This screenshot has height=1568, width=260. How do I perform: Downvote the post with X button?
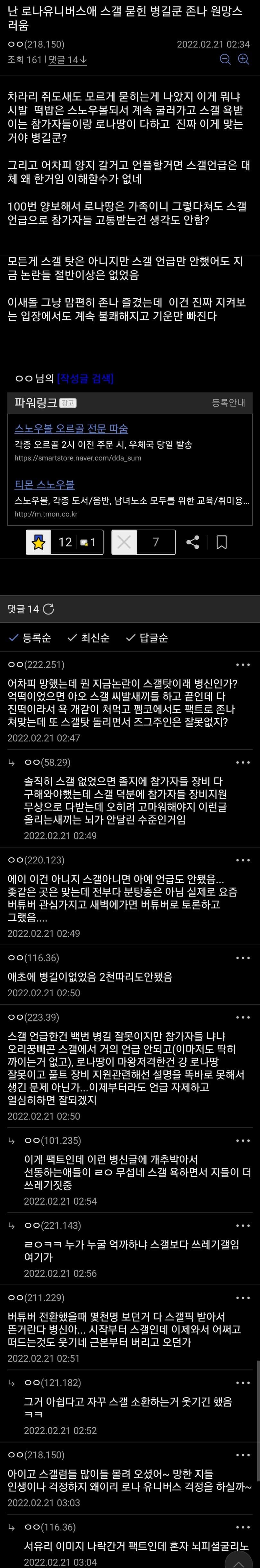pos(124,542)
